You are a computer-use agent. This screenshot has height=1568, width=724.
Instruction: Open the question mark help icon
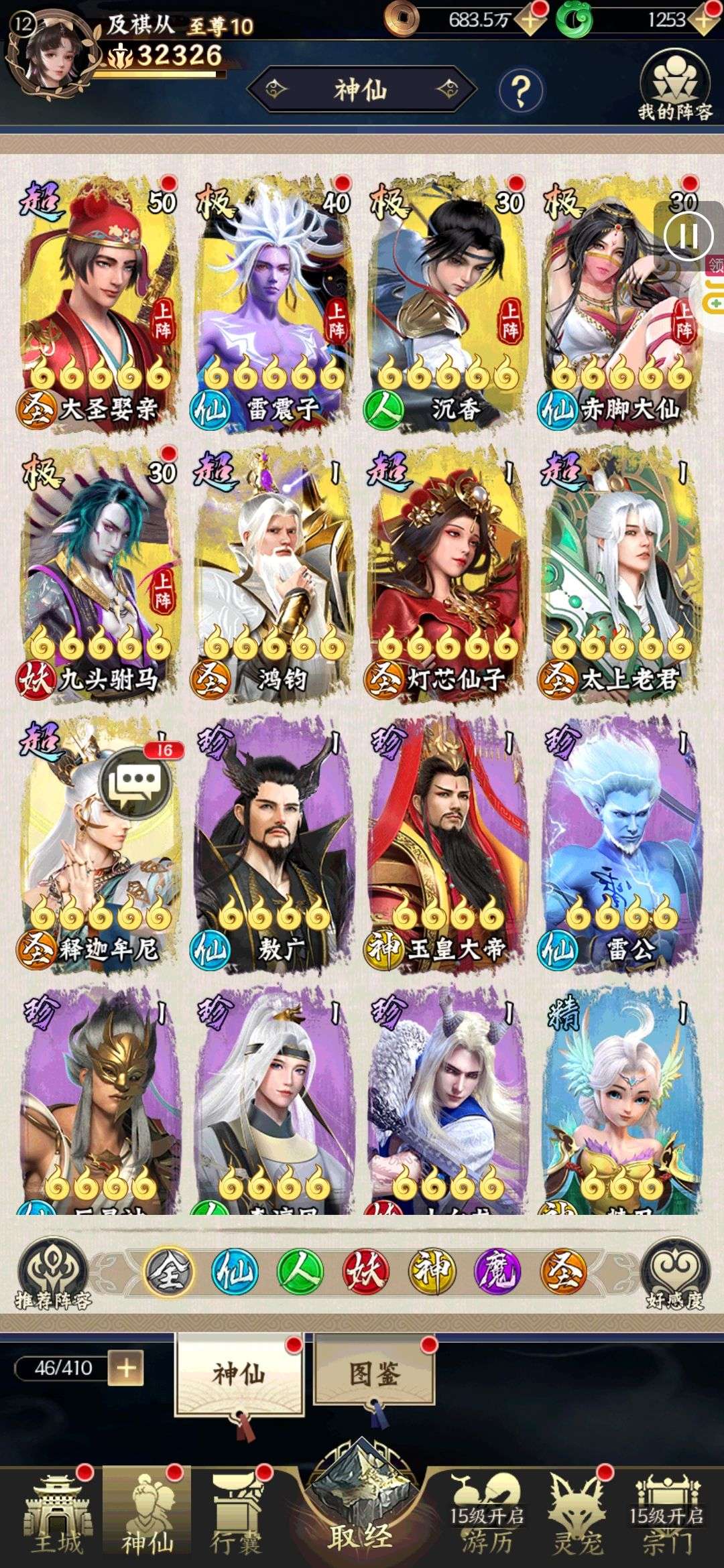[x=521, y=90]
